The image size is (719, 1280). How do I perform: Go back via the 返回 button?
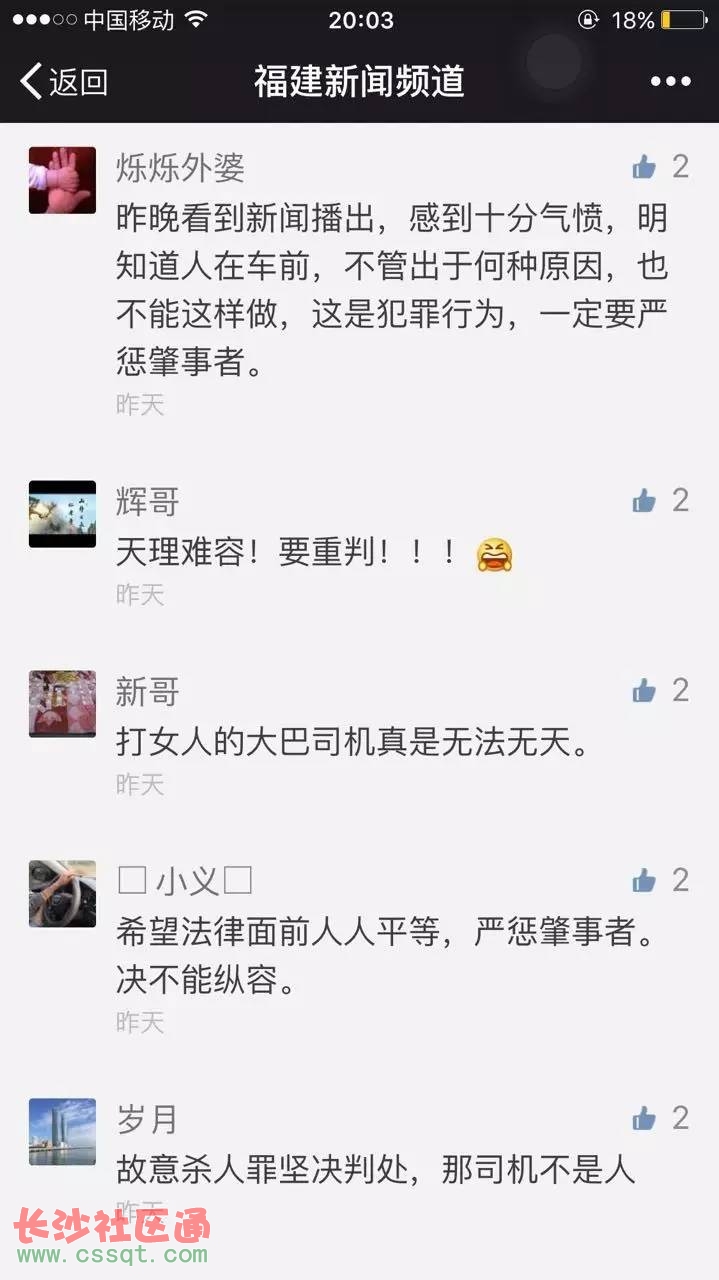[x=64, y=82]
